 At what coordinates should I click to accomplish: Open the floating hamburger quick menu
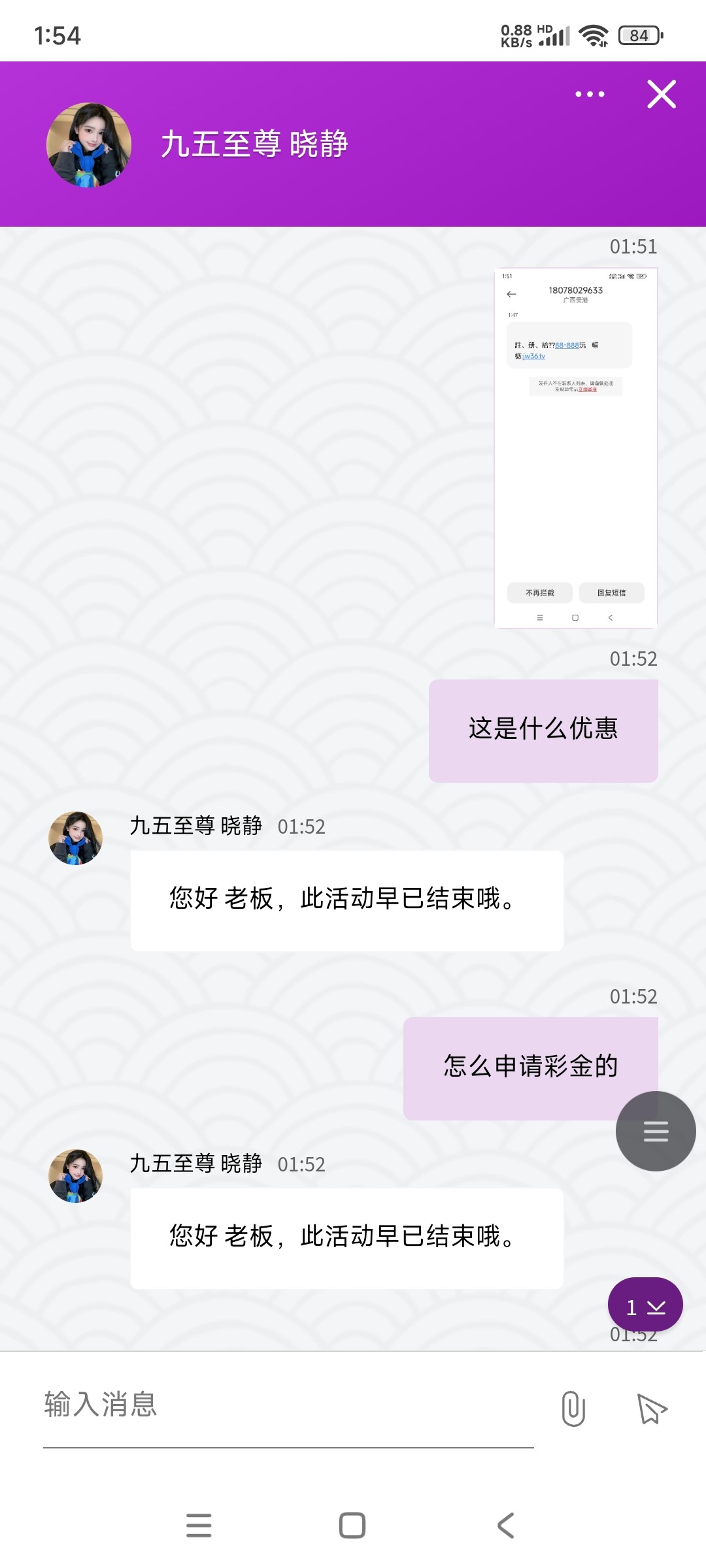coord(656,1131)
